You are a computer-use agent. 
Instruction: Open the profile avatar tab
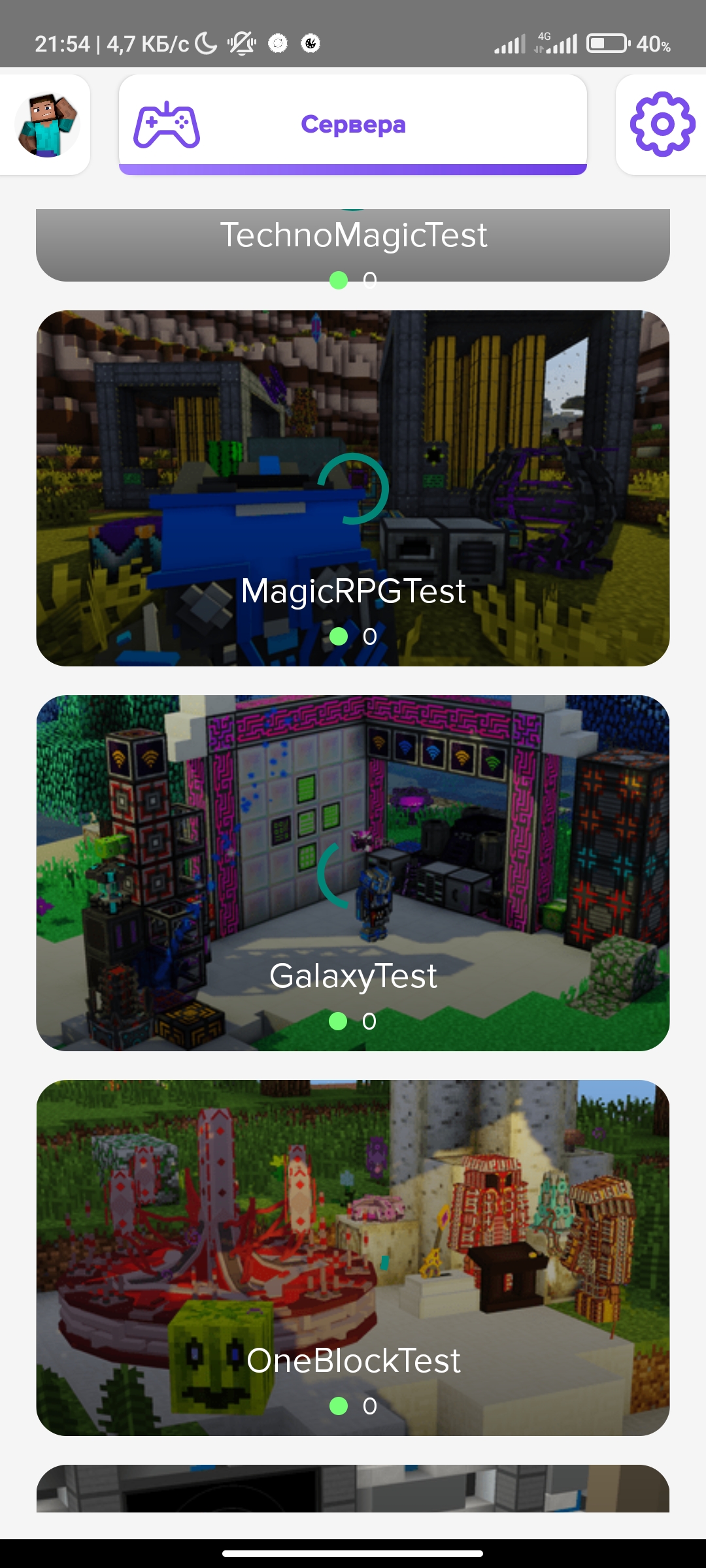pos(46,125)
